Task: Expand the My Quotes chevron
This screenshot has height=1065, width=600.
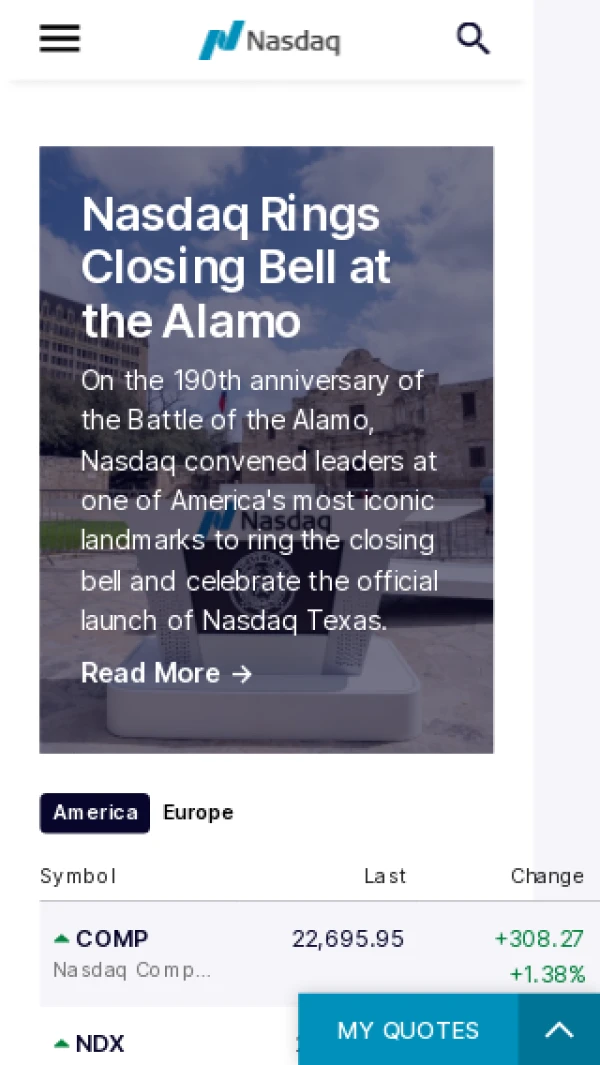Action: [x=559, y=1030]
